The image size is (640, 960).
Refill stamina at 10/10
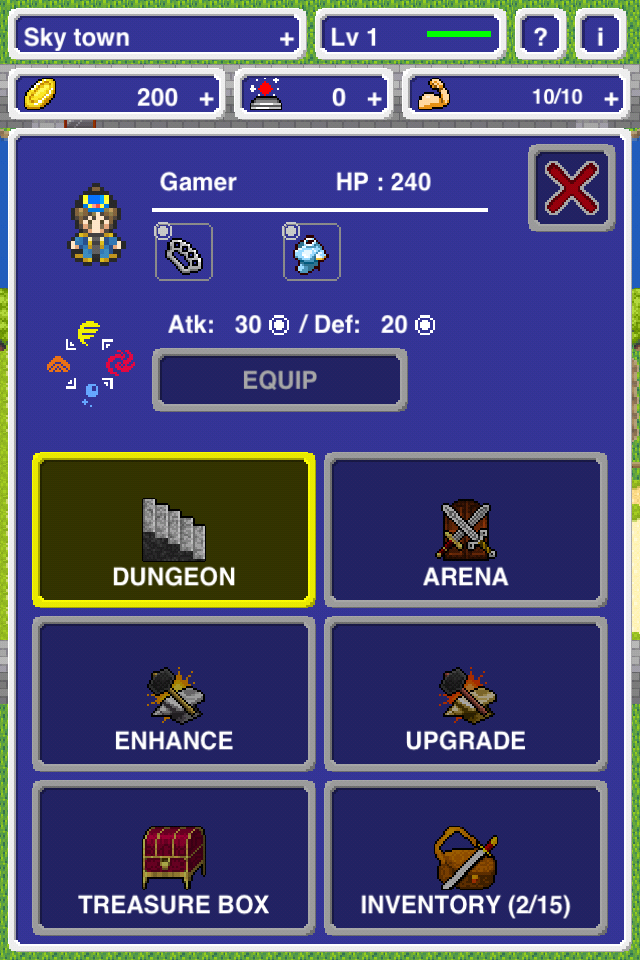tap(611, 98)
